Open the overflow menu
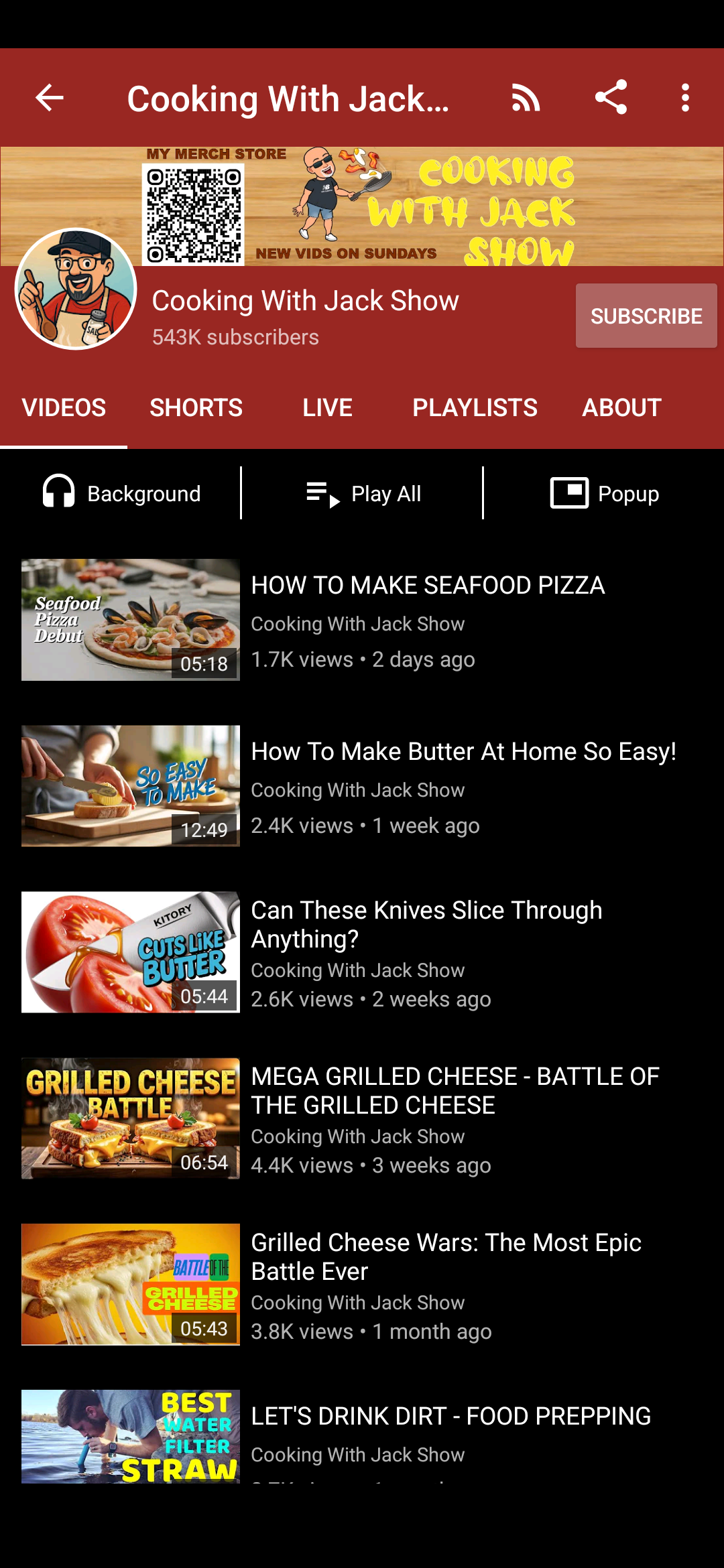 [x=685, y=98]
